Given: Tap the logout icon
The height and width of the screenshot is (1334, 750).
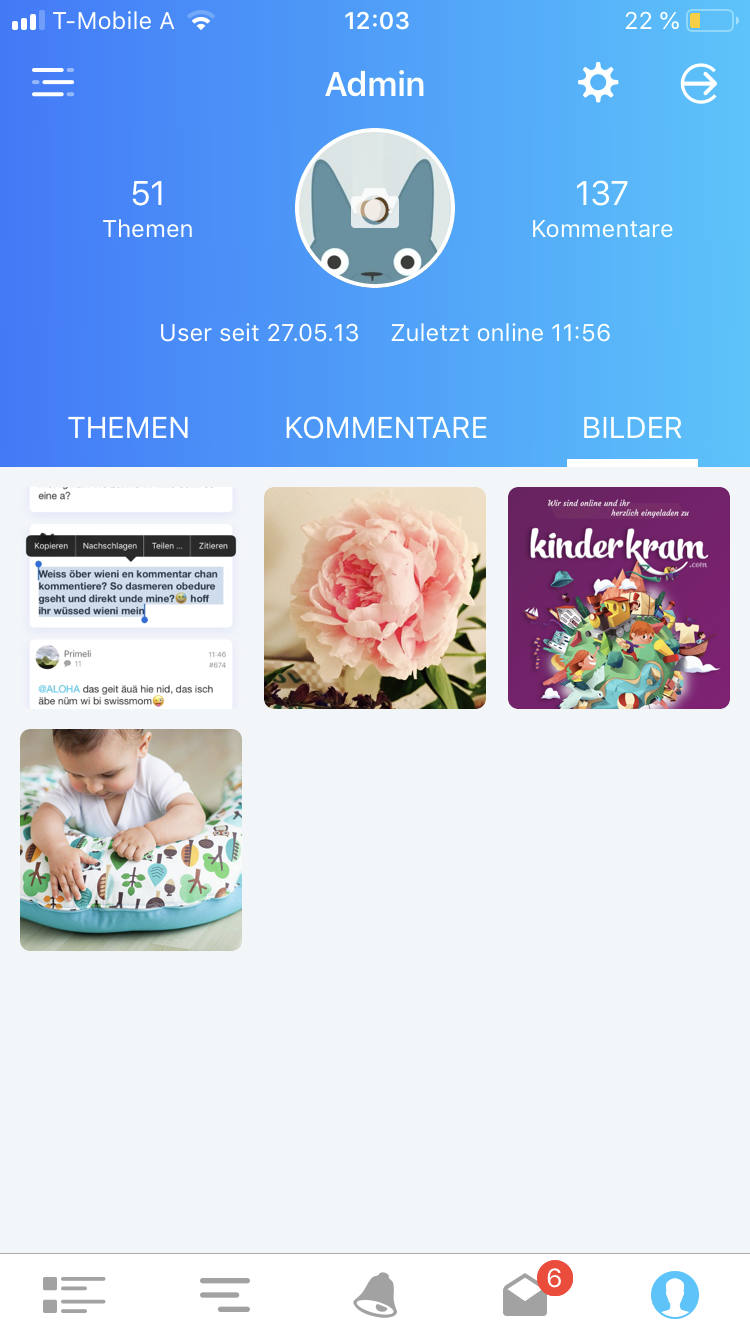Looking at the screenshot, I should pyautogui.click(x=699, y=83).
